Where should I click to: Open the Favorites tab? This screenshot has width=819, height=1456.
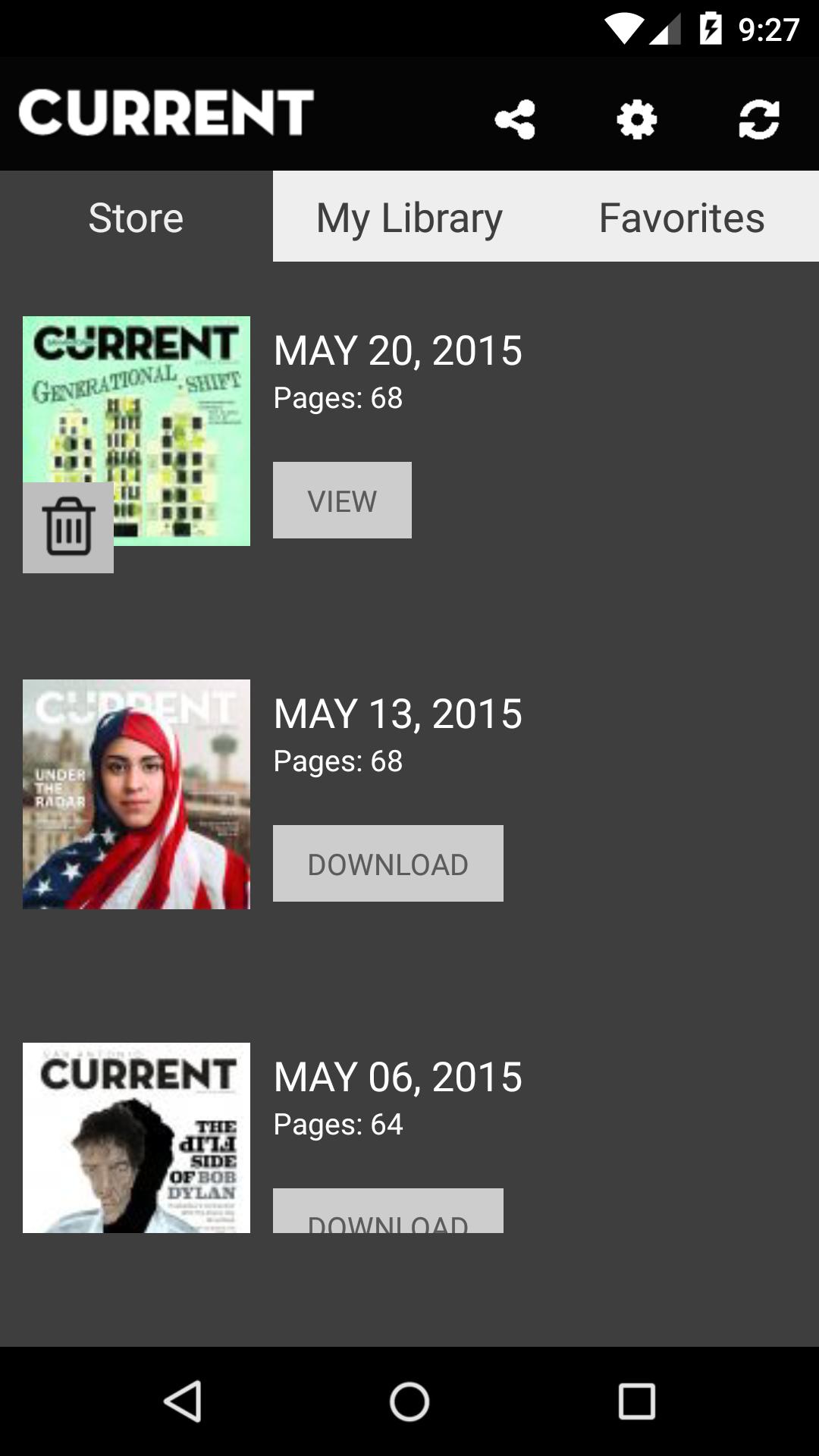point(682,218)
